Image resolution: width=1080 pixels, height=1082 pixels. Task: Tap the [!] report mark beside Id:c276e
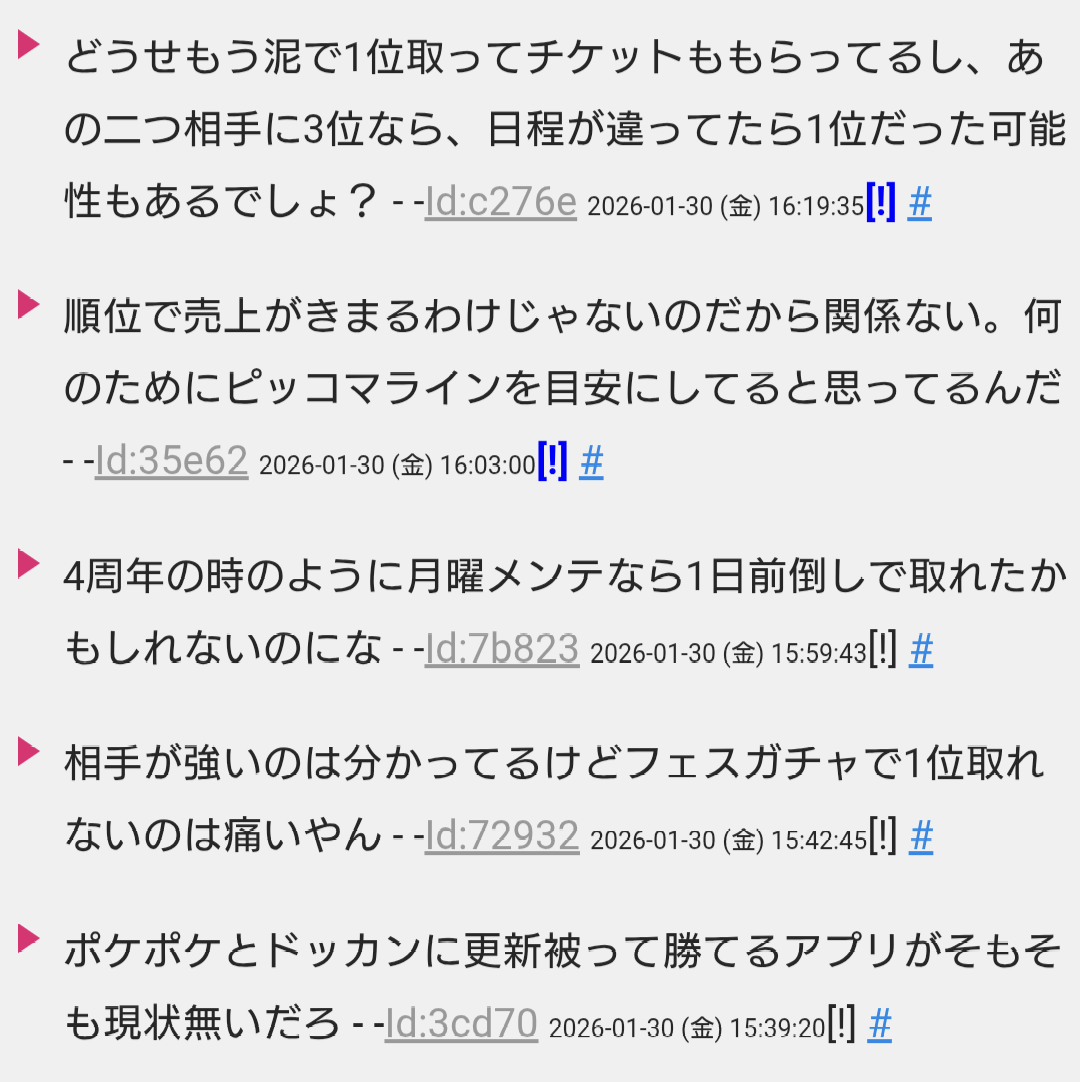click(x=880, y=203)
